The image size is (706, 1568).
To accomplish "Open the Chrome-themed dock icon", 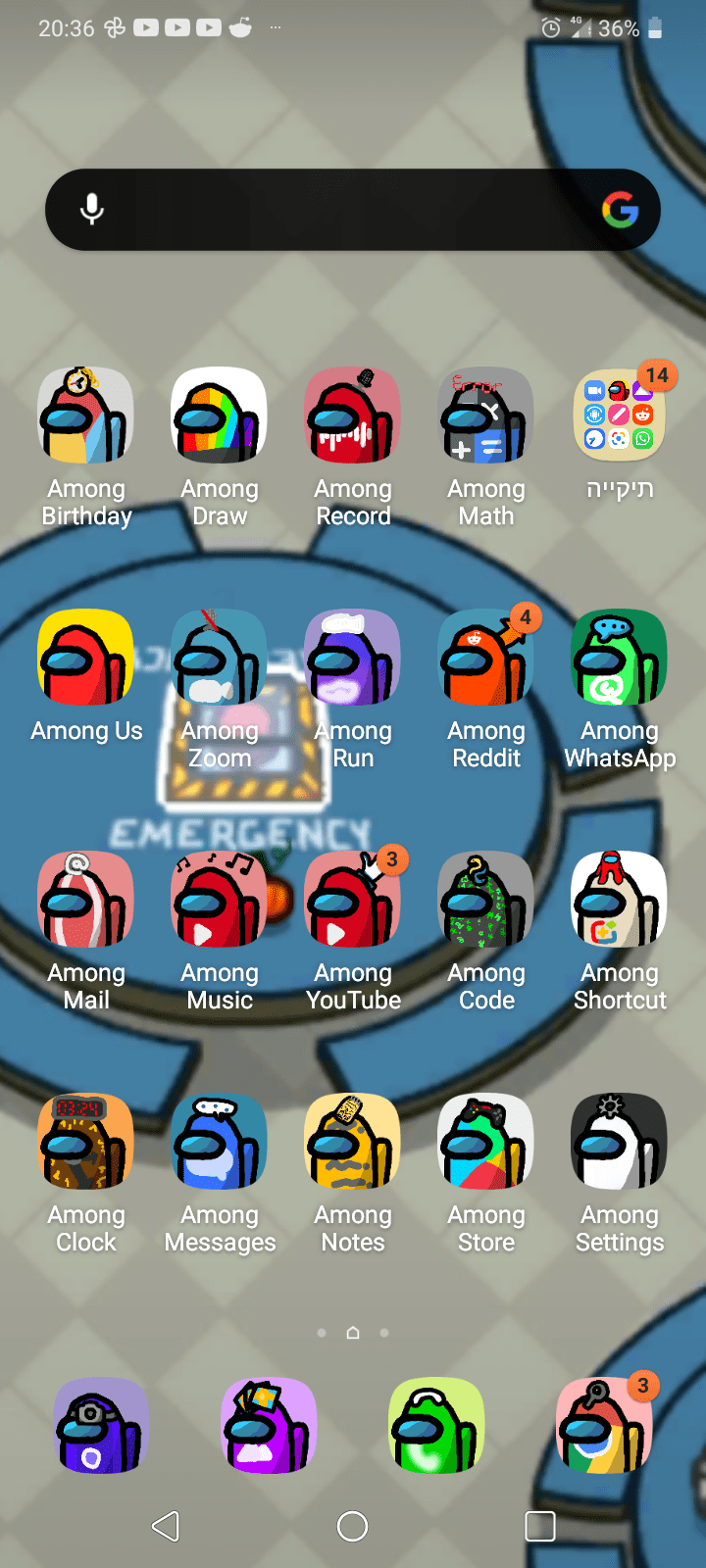I will pyautogui.click(x=604, y=1426).
